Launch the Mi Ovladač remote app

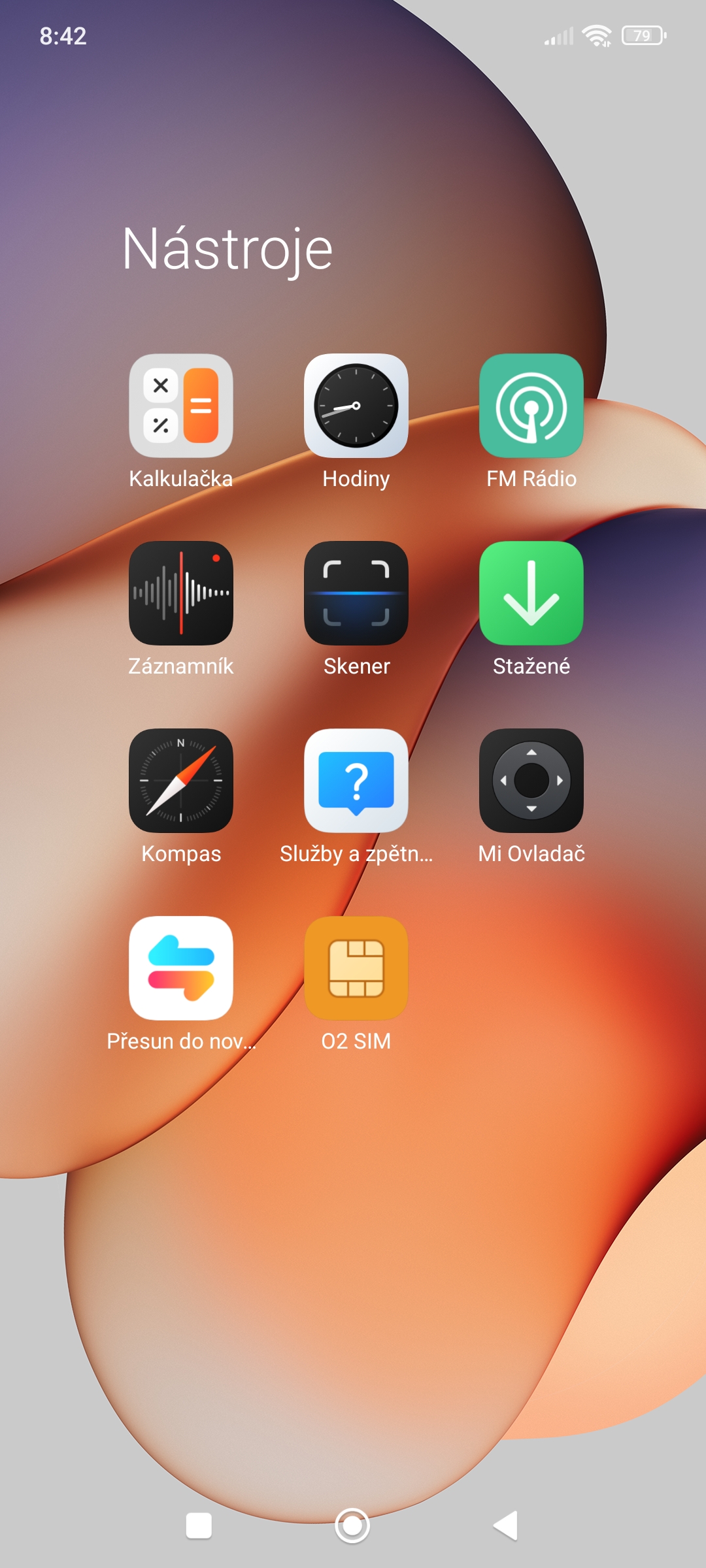(531, 781)
